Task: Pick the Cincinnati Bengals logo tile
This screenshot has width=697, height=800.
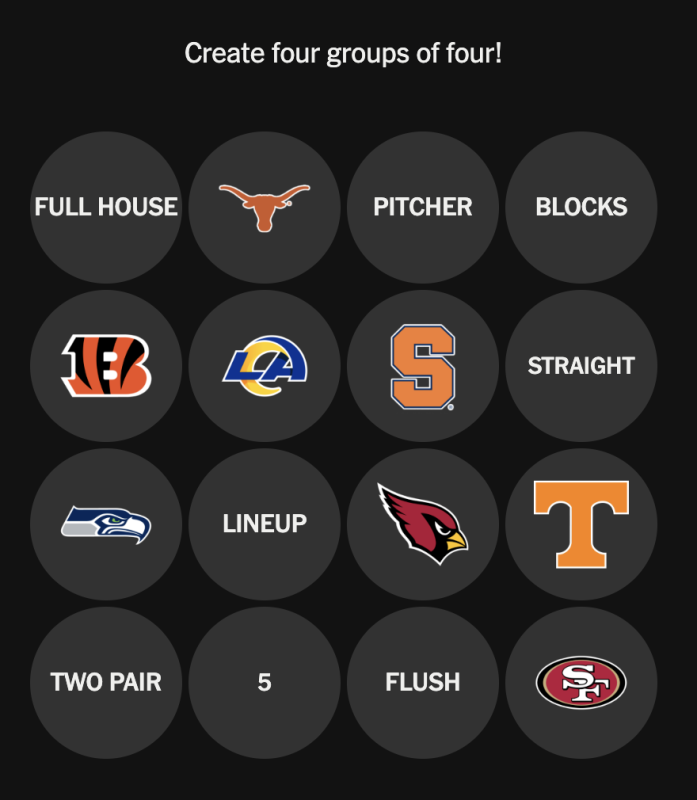Action: [x=106, y=365]
